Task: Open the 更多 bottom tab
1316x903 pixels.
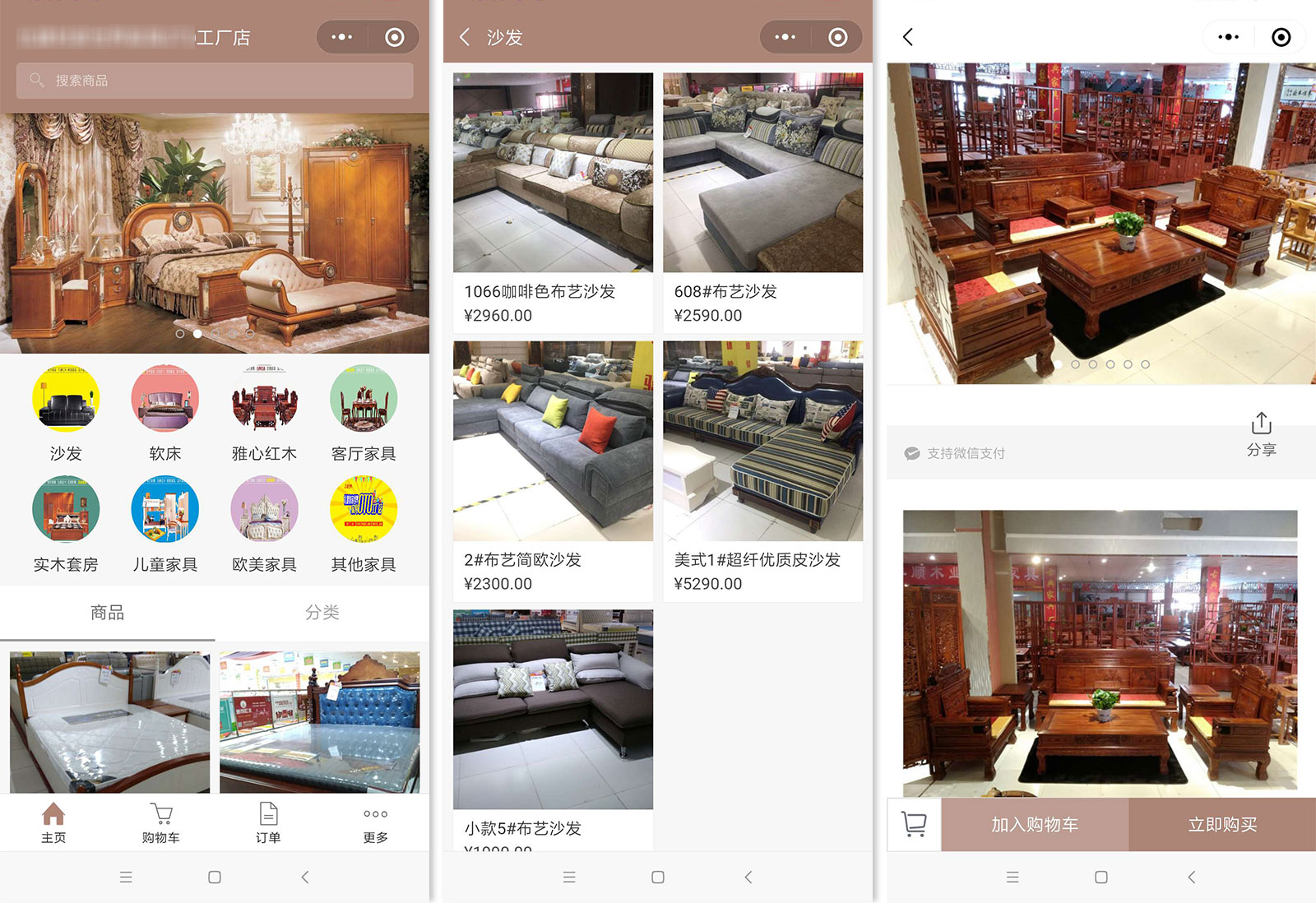Action: (x=375, y=822)
